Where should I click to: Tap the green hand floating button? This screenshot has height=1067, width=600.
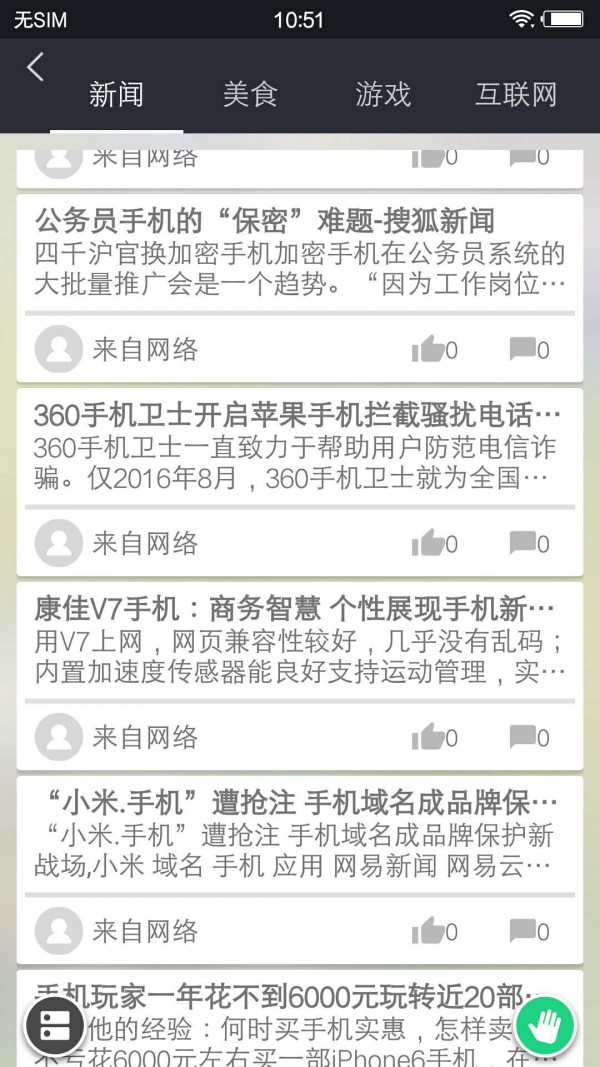pyautogui.click(x=546, y=1026)
